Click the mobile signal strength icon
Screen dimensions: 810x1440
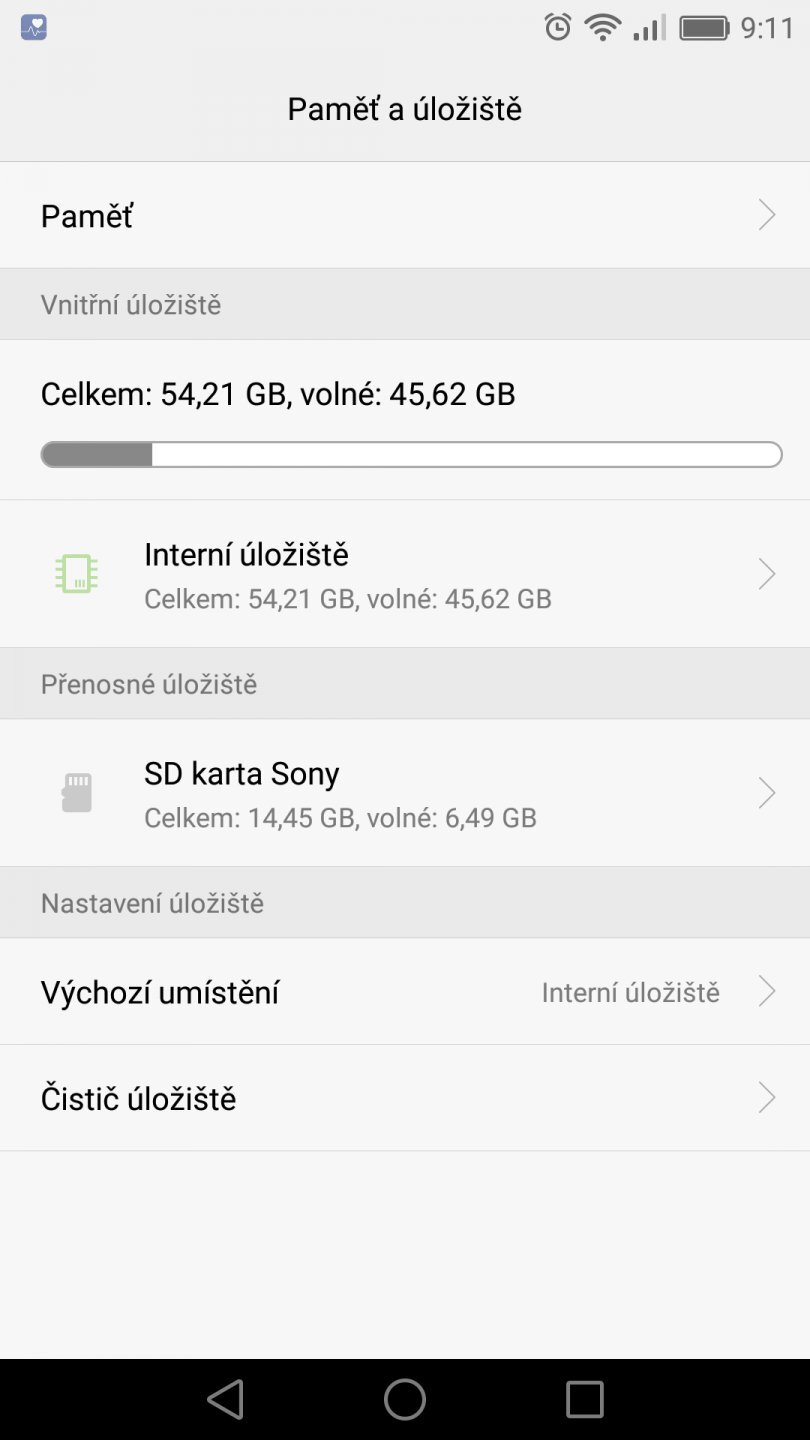647,27
